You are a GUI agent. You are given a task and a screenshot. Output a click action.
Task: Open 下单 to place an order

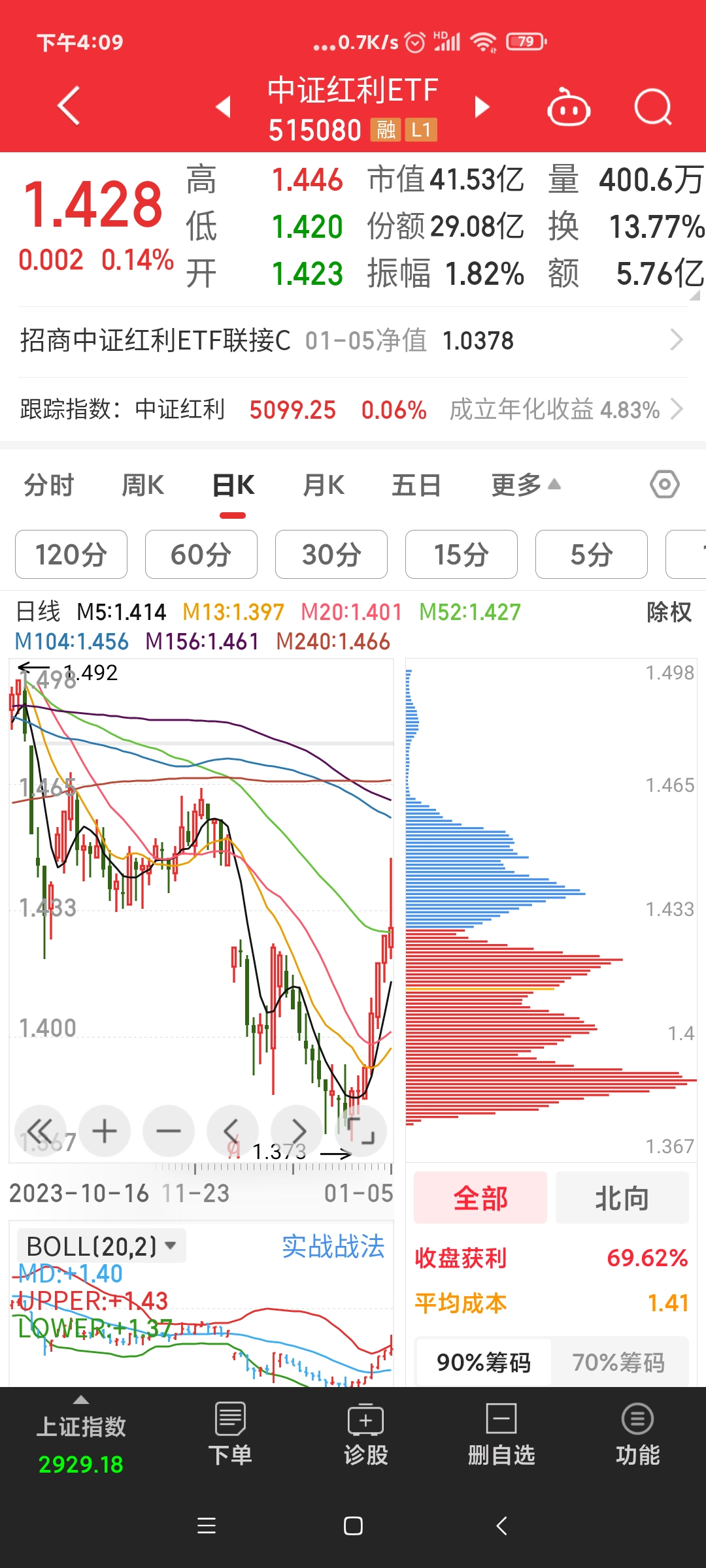click(x=230, y=1435)
